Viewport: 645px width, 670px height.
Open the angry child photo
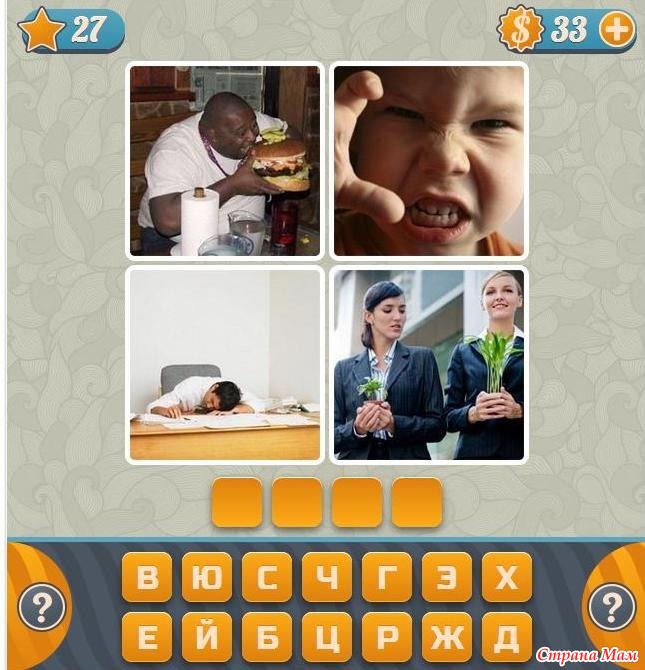point(429,161)
